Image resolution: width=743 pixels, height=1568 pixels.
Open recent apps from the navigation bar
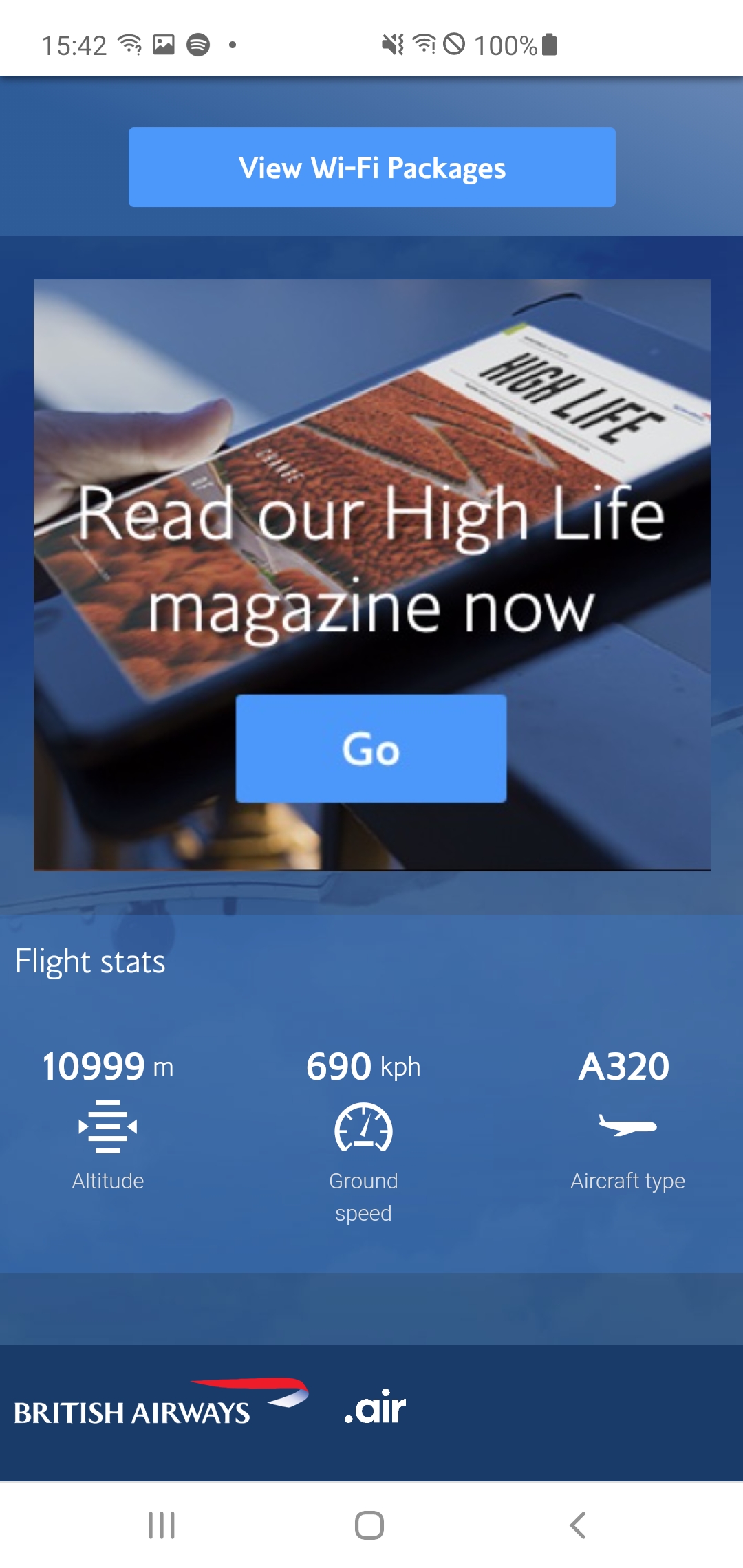click(162, 1525)
